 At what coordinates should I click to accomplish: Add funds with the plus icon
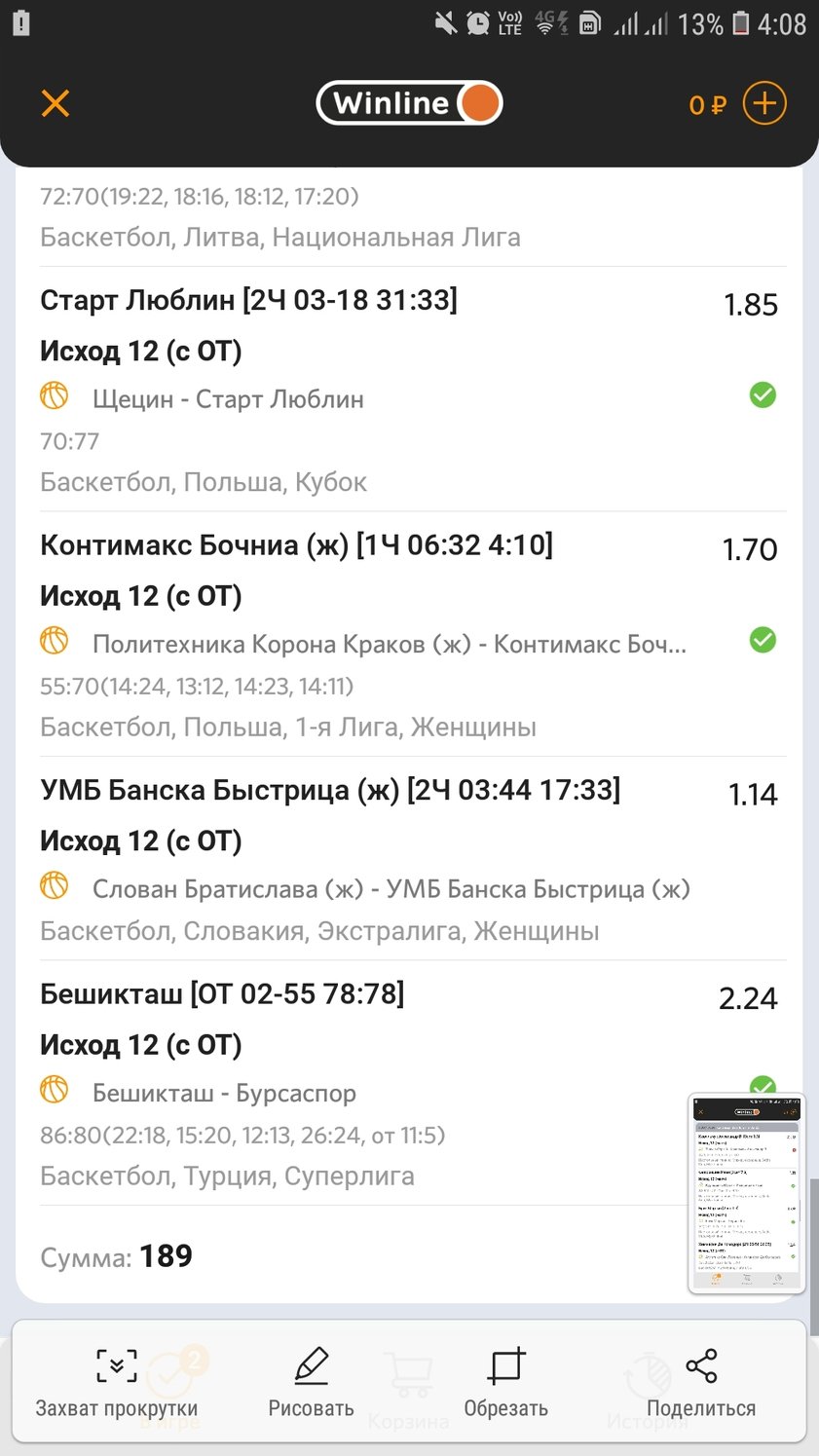coord(764,103)
